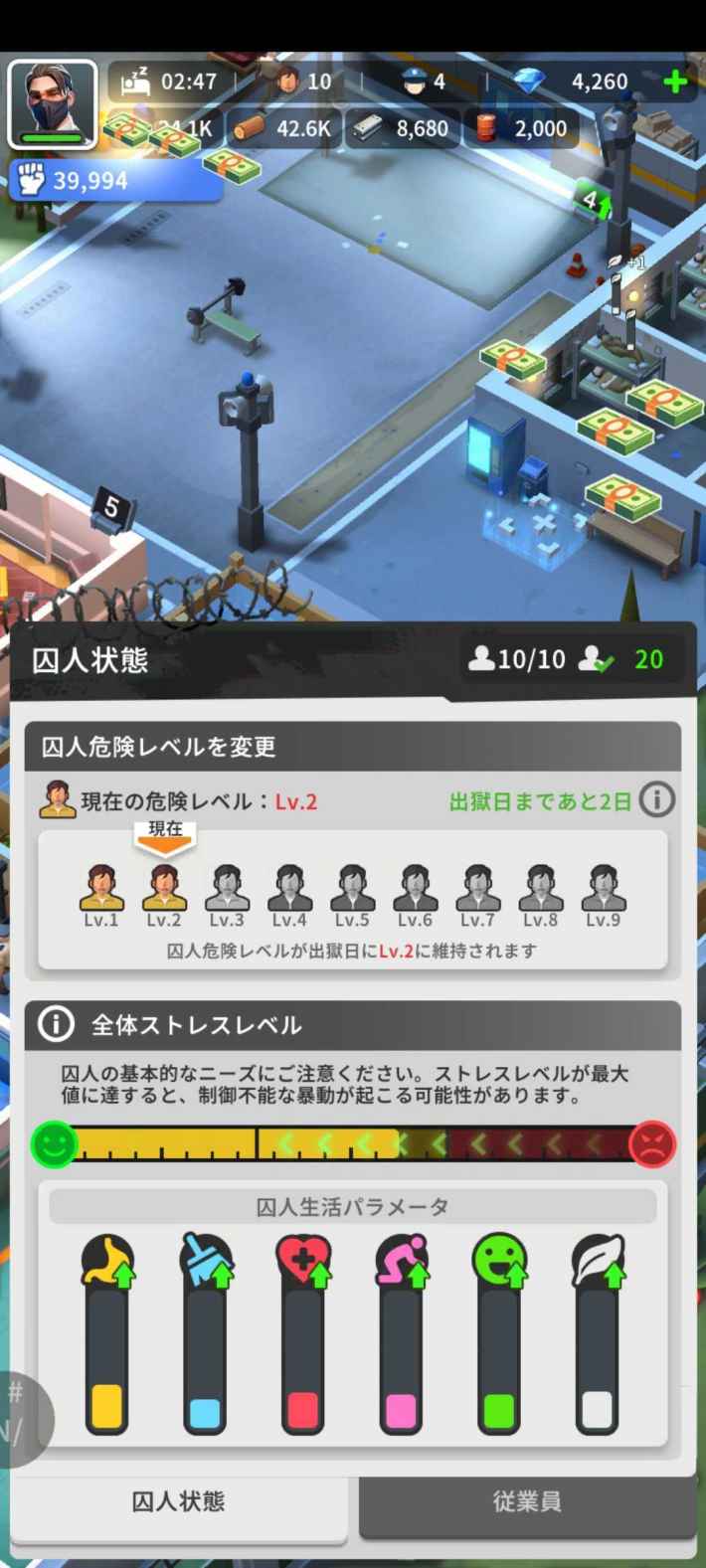
Task: Tap the green plus to buy diamonds
Action: tap(676, 82)
